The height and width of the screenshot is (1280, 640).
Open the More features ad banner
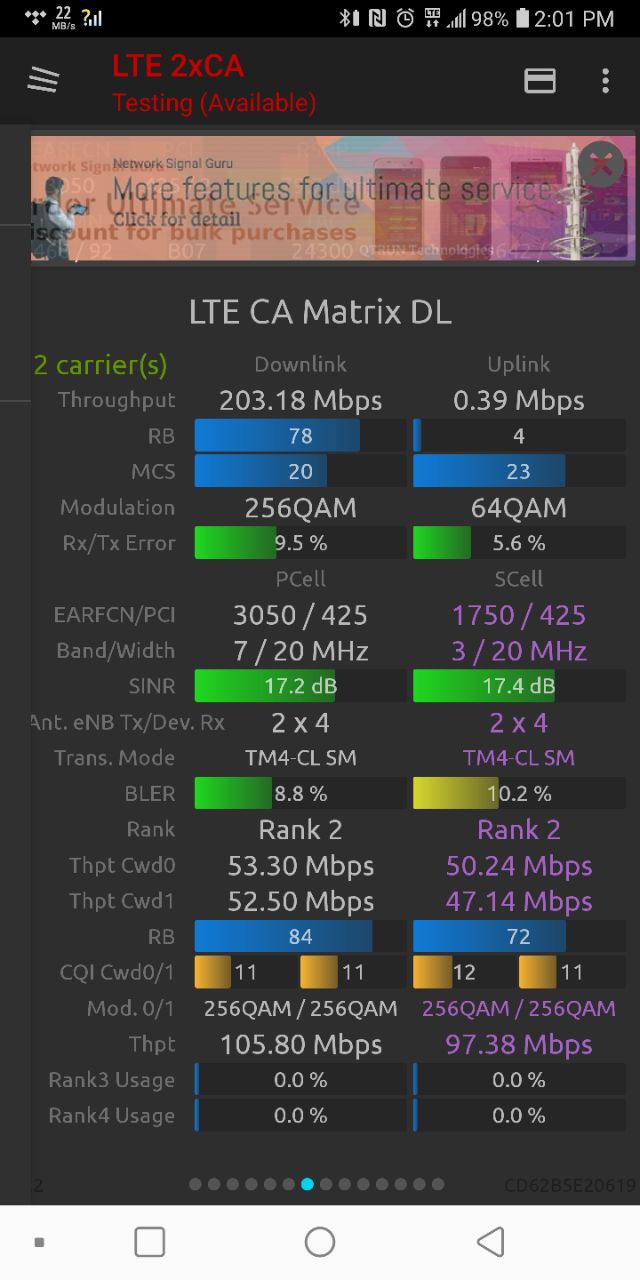click(333, 198)
